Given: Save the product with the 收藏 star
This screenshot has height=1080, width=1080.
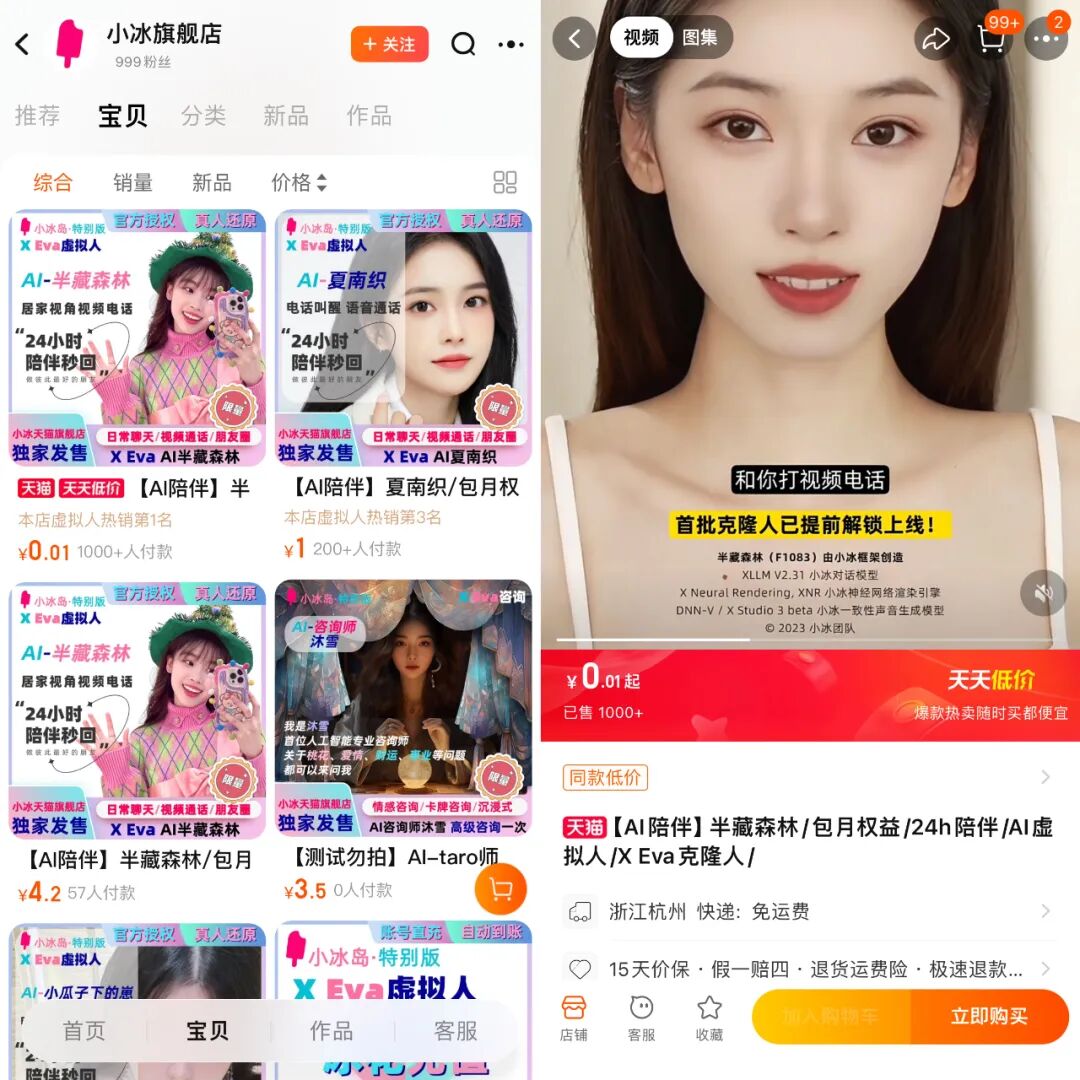Looking at the screenshot, I should (x=709, y=1017).
